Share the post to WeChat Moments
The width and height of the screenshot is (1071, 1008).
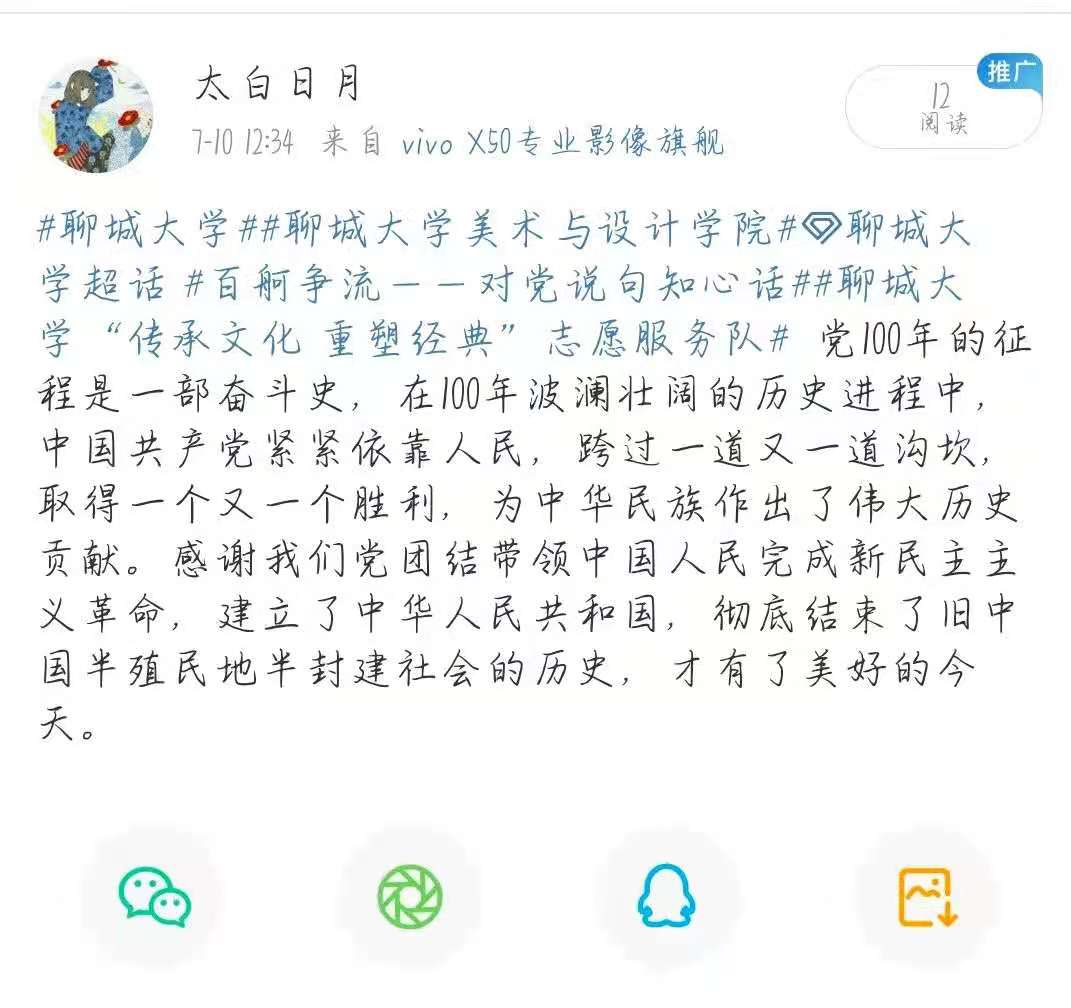(409, 896)
